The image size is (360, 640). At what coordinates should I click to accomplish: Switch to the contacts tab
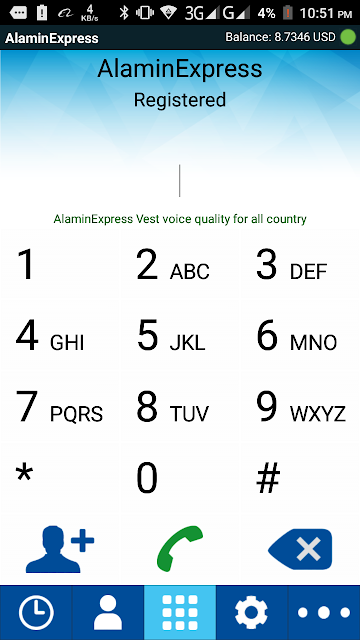[108, 613]
